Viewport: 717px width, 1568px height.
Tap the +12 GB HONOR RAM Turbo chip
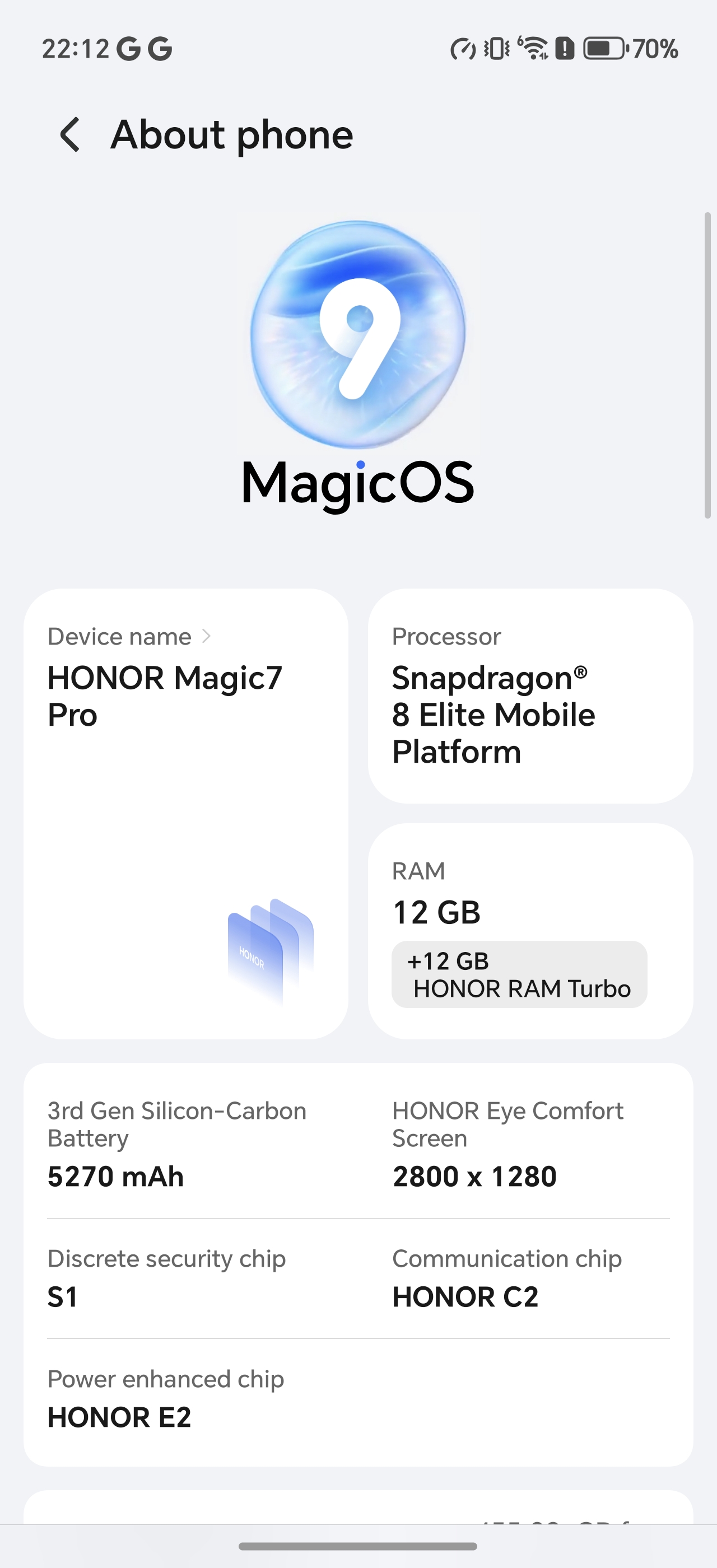point(519,974)
